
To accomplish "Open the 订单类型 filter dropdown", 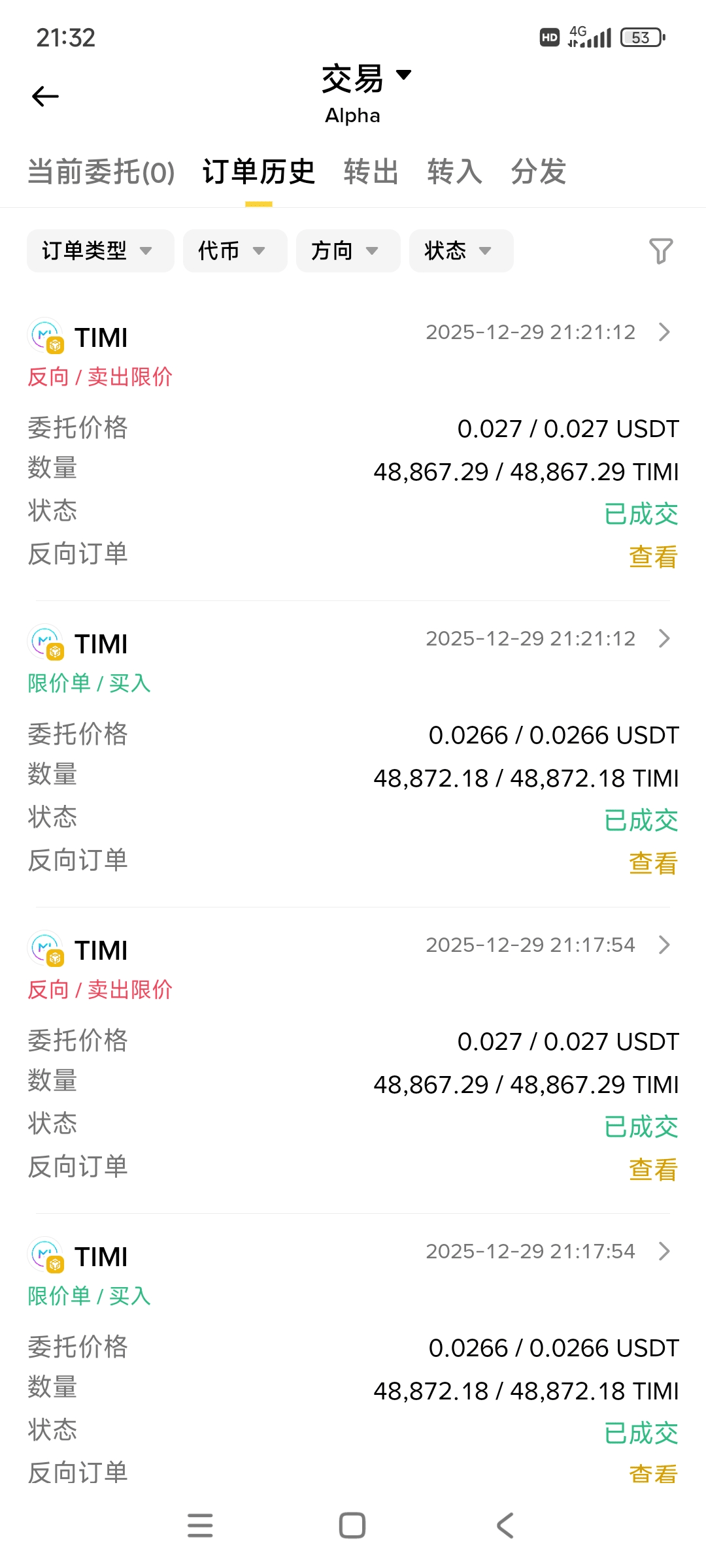I will click(x=100, y=251).
